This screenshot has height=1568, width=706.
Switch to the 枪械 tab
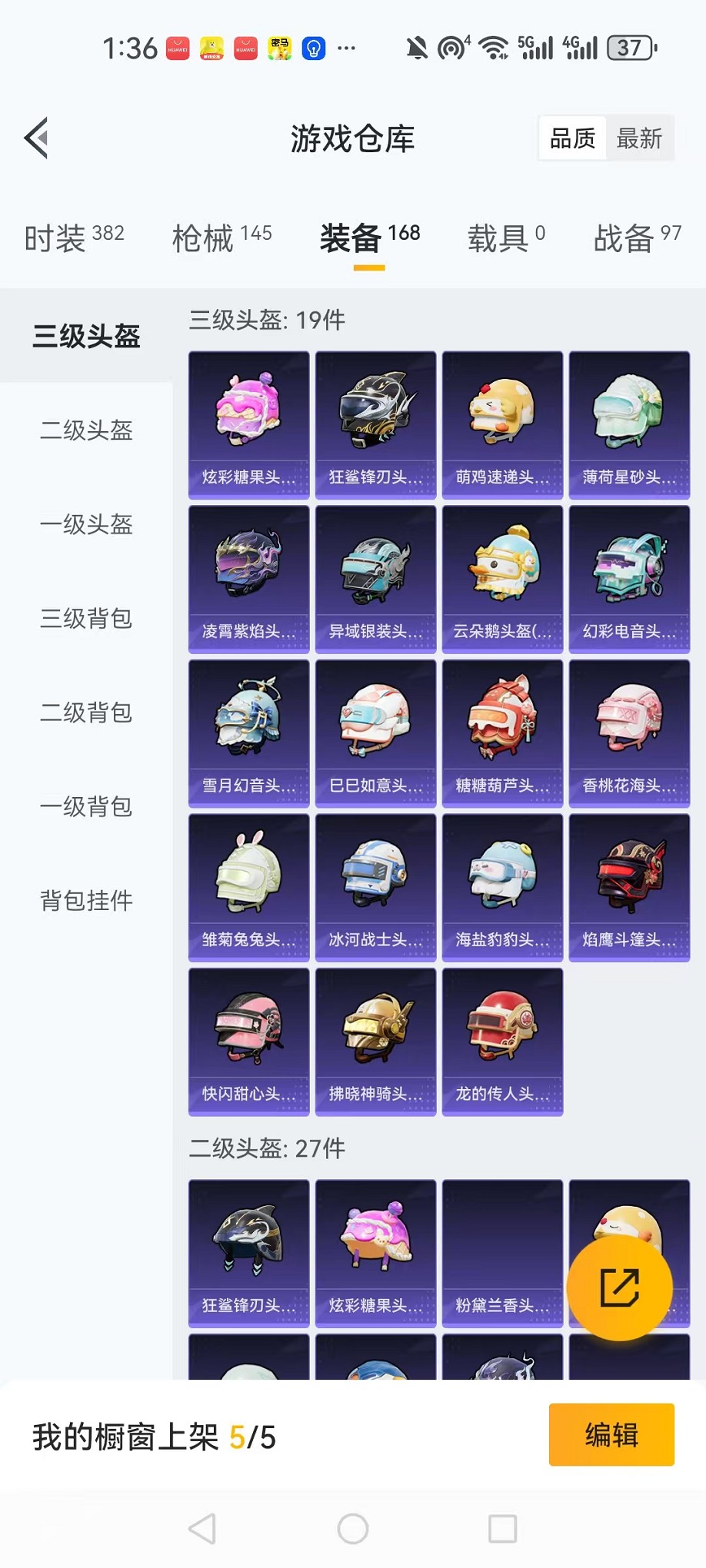[221, 238]
